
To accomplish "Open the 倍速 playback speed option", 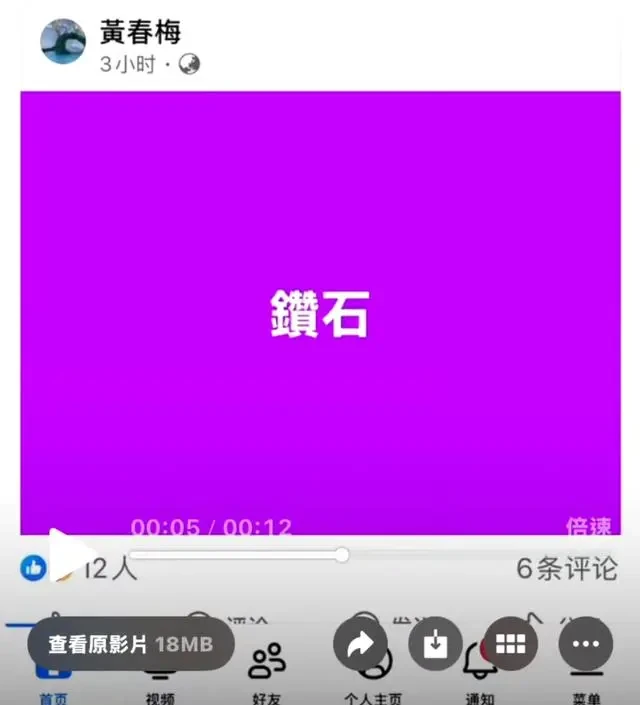I will [x=588, y=527].
